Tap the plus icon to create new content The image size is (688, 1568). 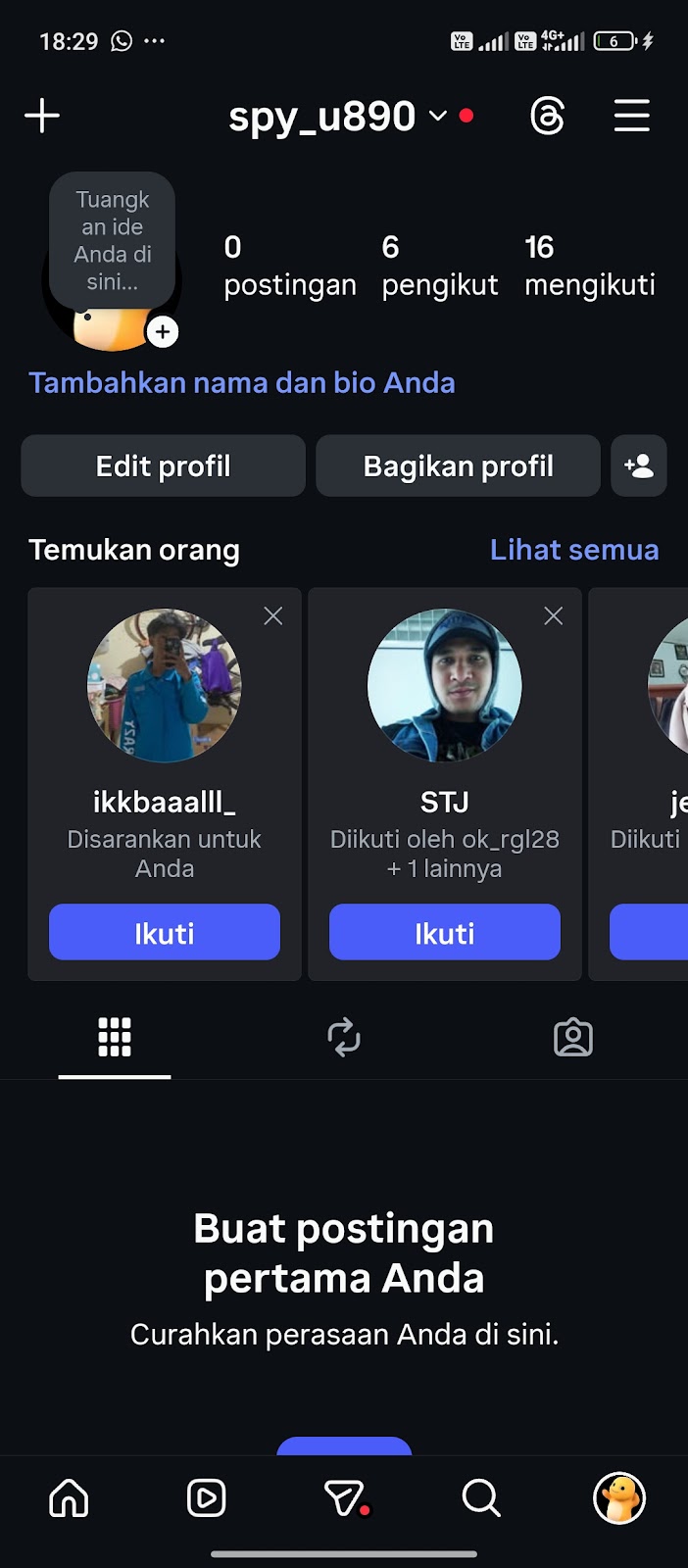tap(42, 116)
